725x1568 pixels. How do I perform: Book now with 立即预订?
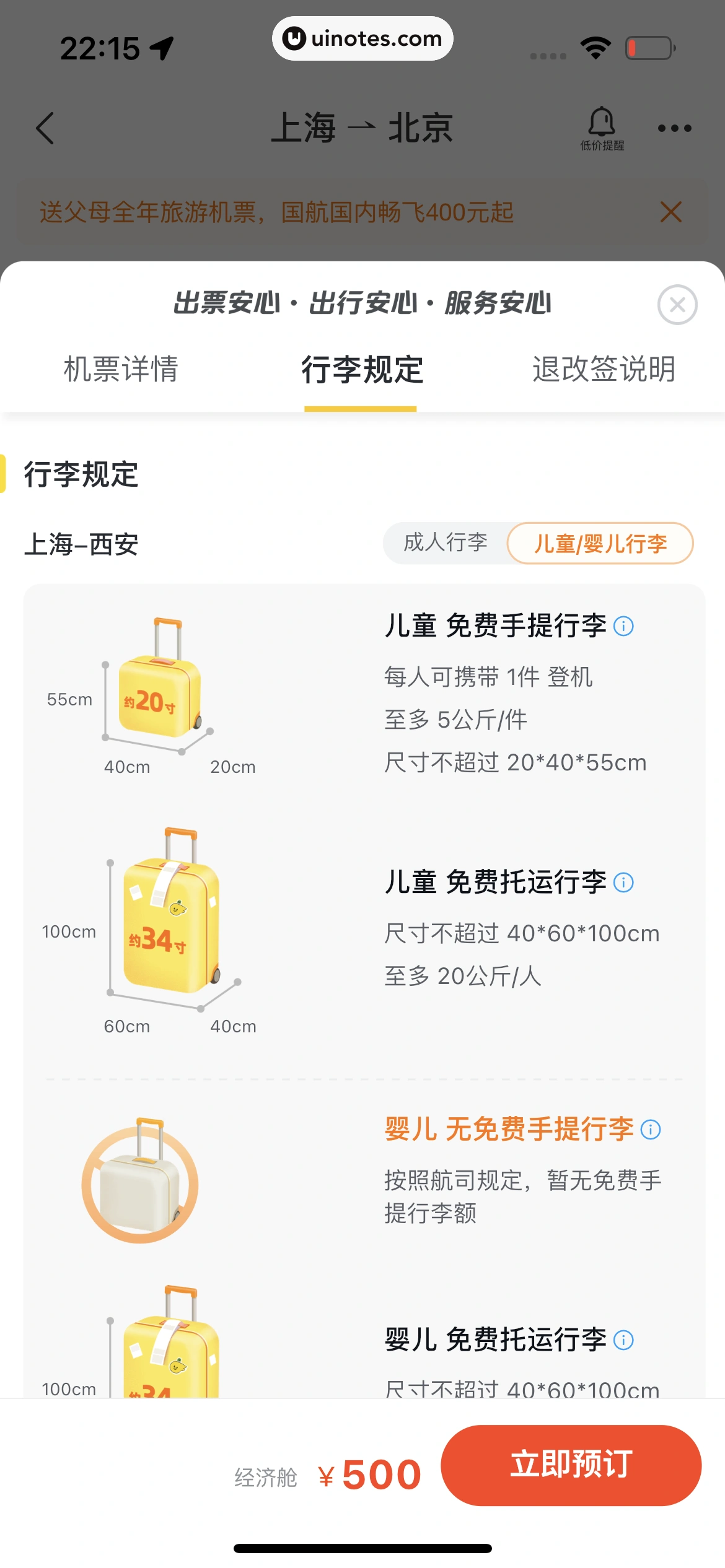coord(571,1465)
